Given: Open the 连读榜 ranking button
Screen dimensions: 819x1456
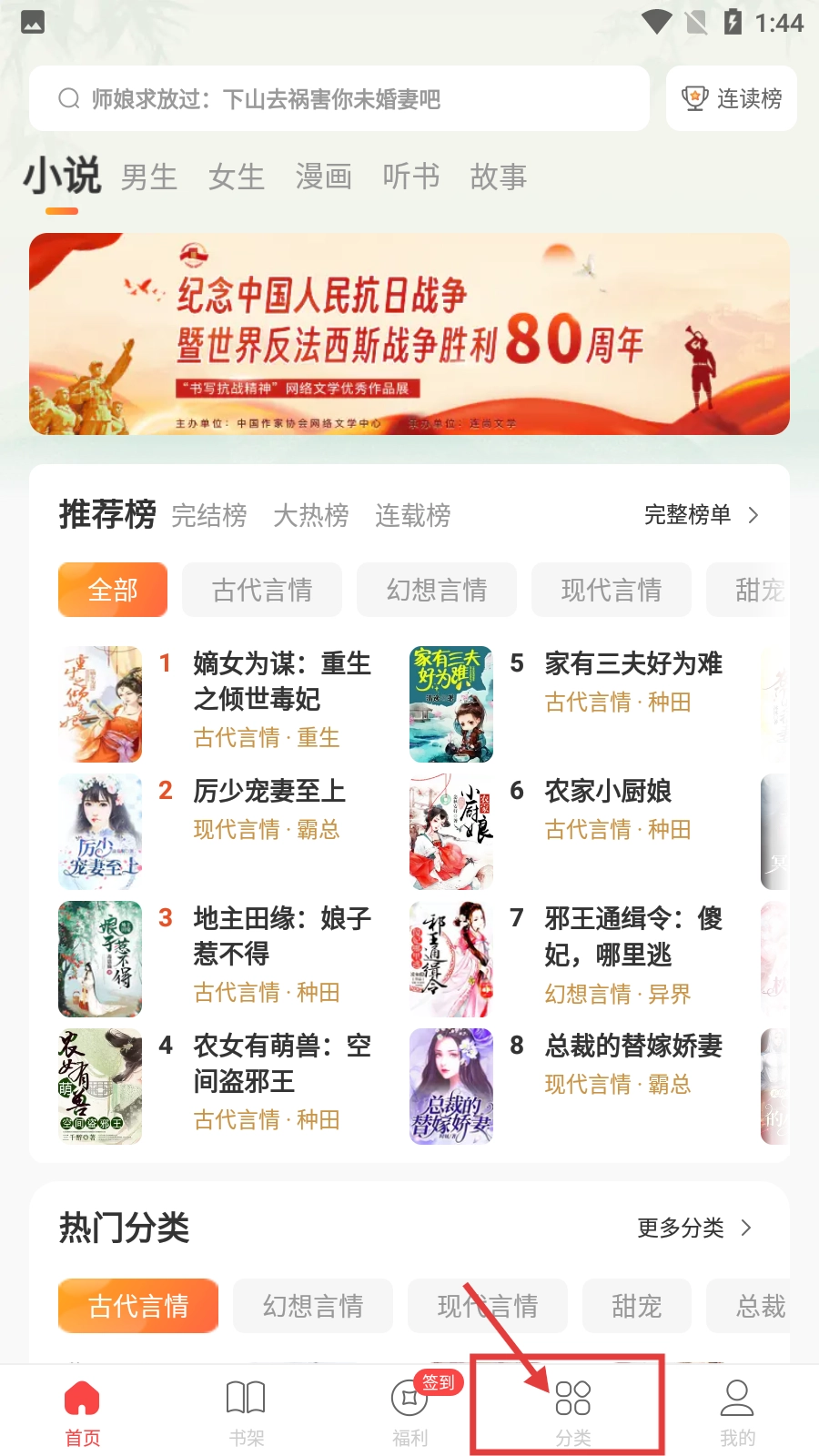Looking at the screenshot, I should (732, 98).
